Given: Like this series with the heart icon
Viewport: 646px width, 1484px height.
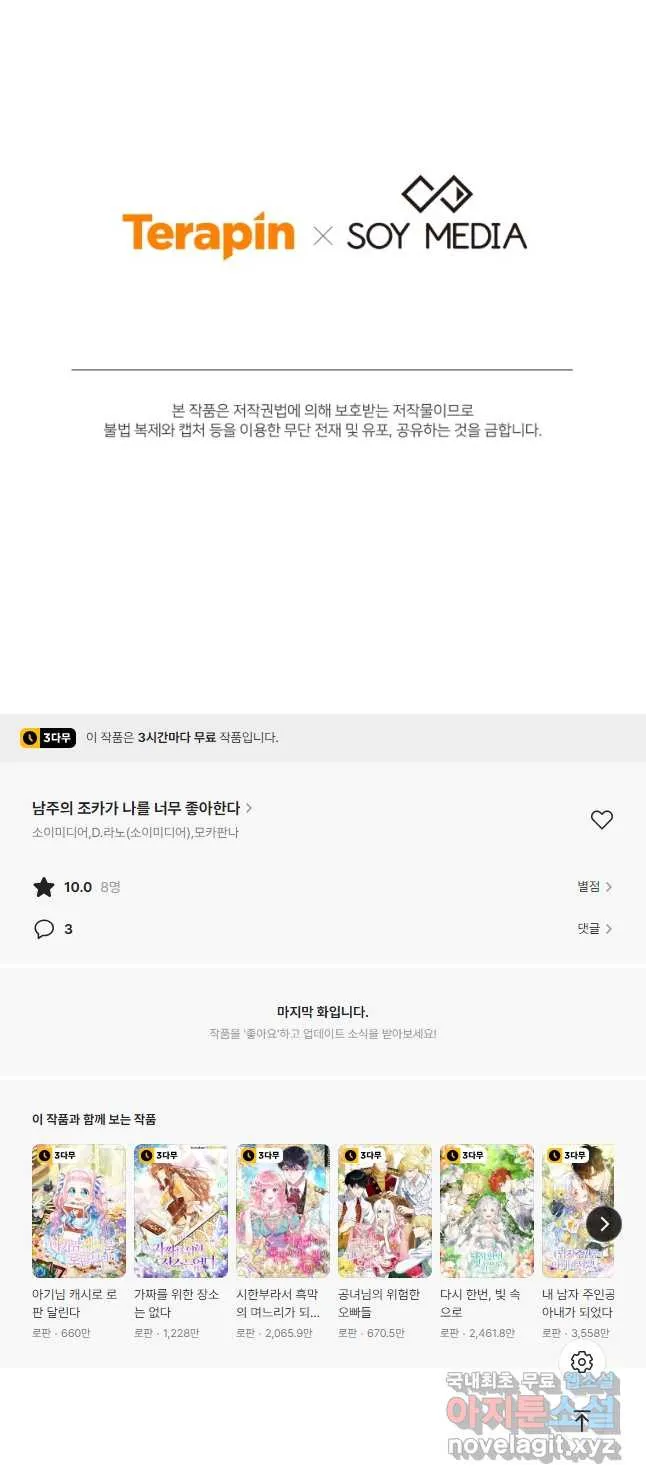Looking at the screenshot, I should pyautogui.click(x=601, y=820).
